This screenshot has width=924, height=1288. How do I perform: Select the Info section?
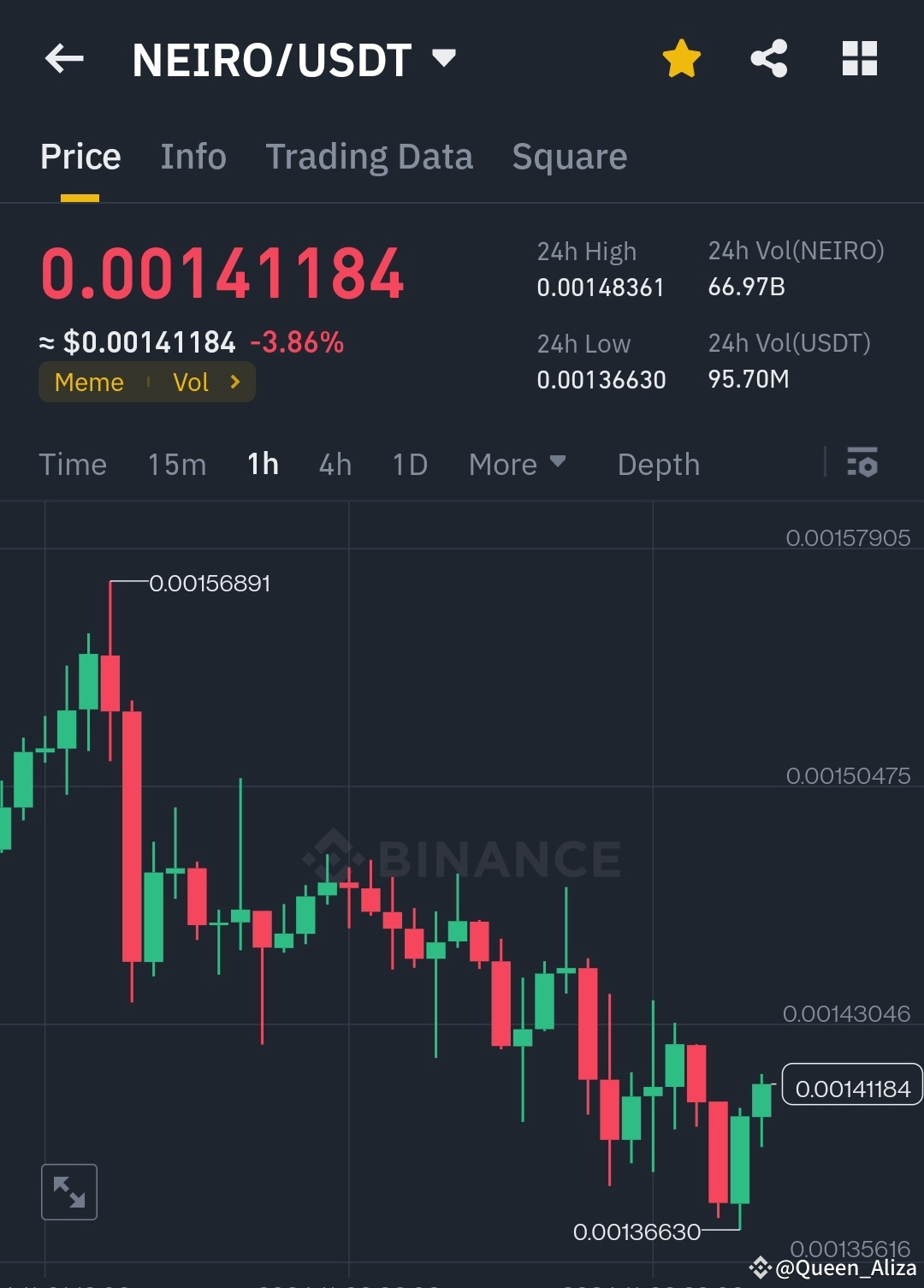coord(192,157)
